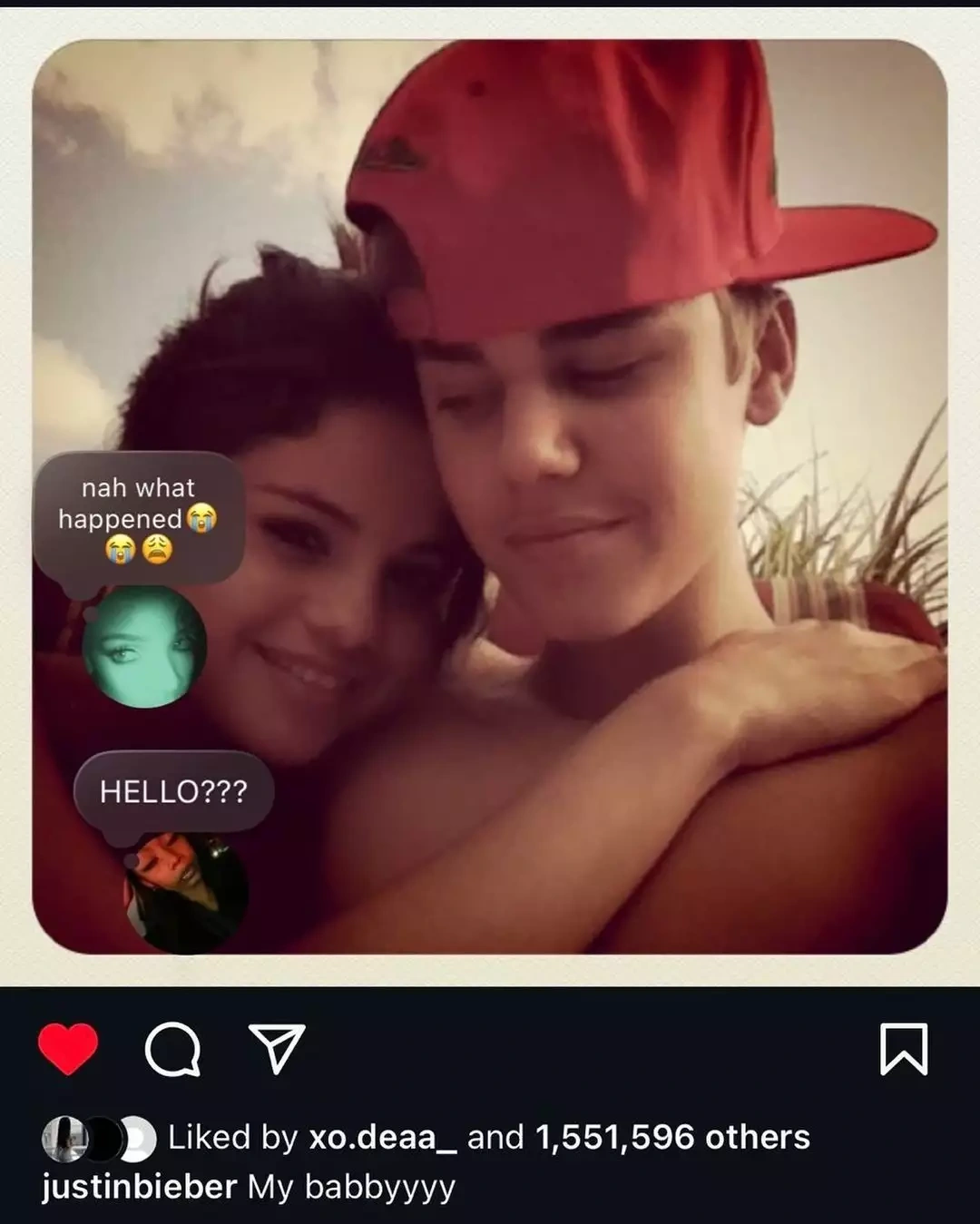The width and height of the screenshot is (980, 1224).
Task: Open the "nah what happened" note bubble
Action: click(x=139, y=517)
